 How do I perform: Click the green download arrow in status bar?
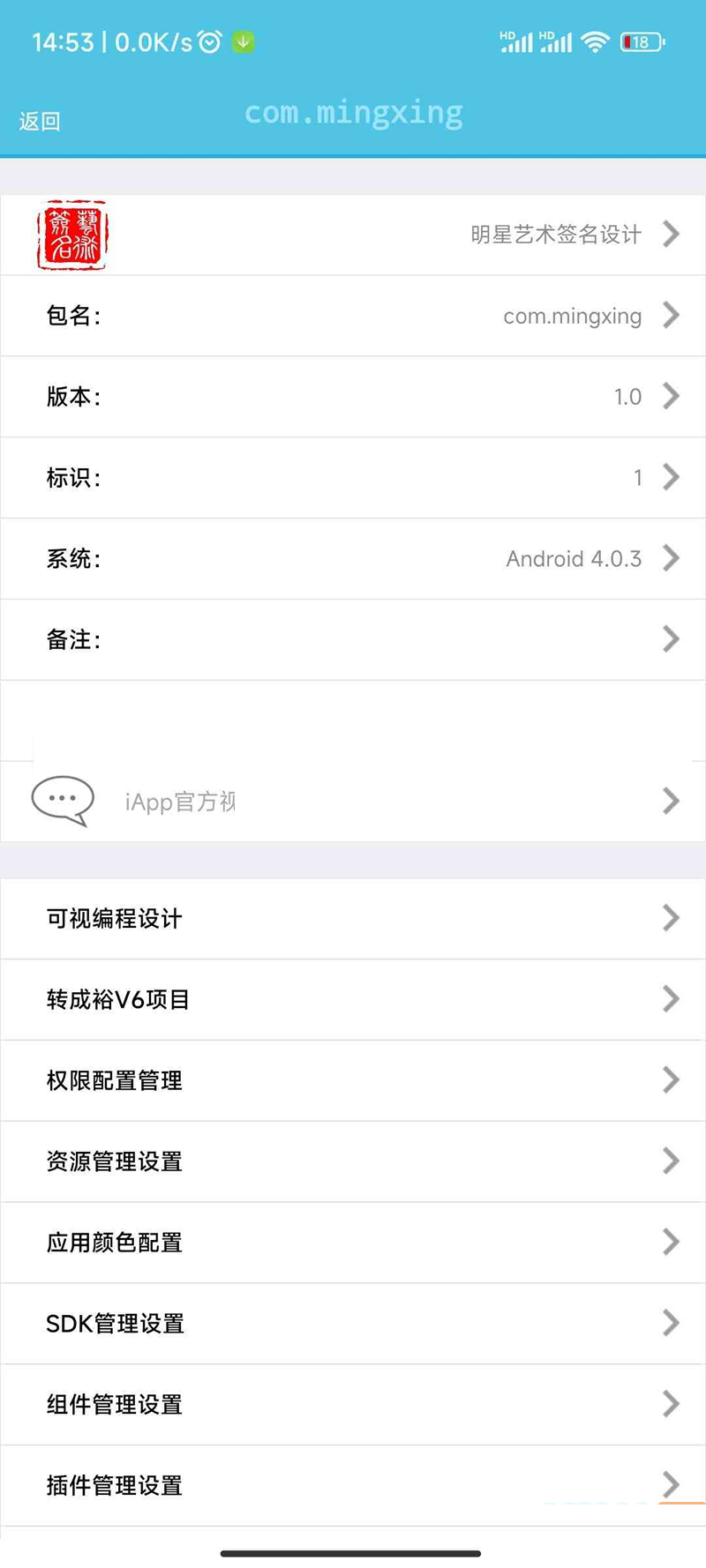[x=242, y=41]
